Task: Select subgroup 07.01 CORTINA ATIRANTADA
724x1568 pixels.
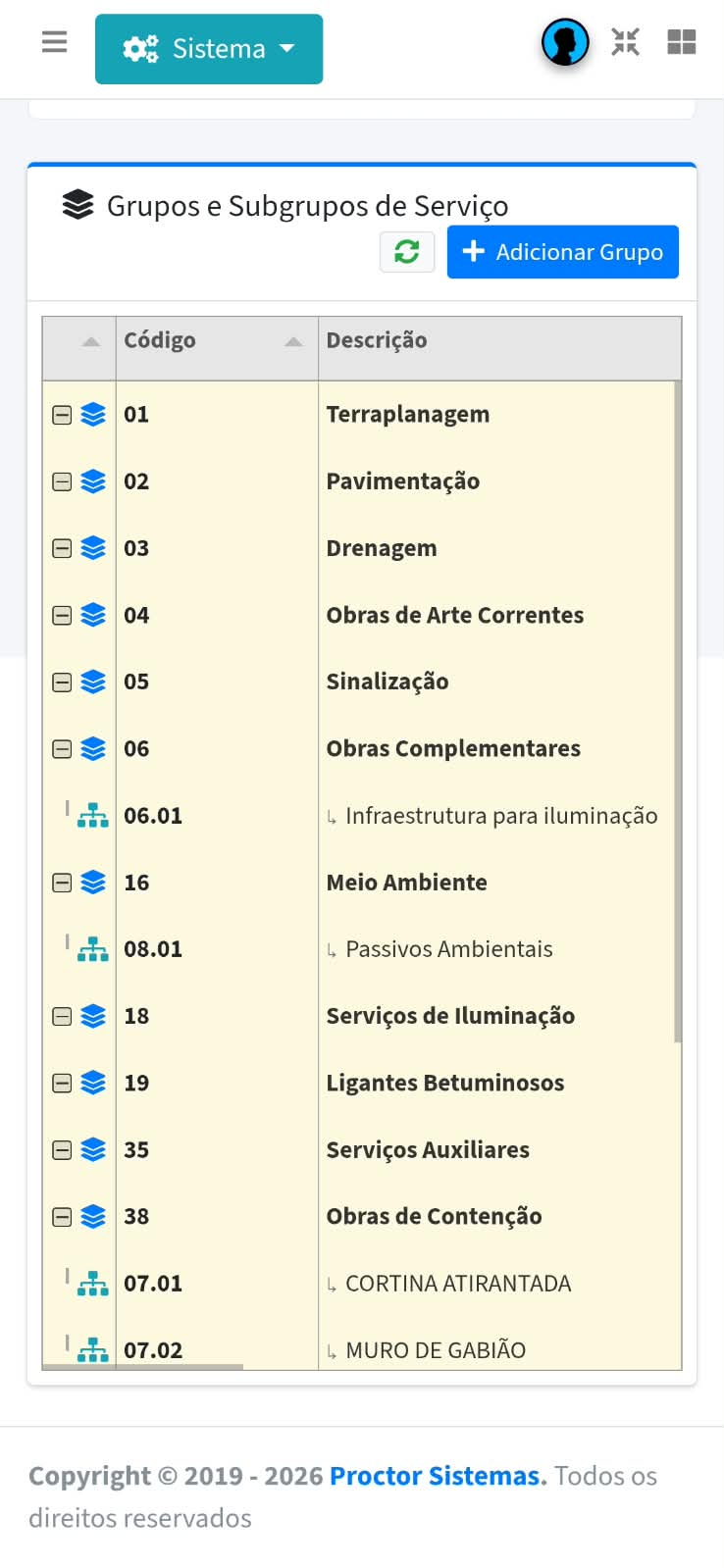Action: pos(359,1284)
